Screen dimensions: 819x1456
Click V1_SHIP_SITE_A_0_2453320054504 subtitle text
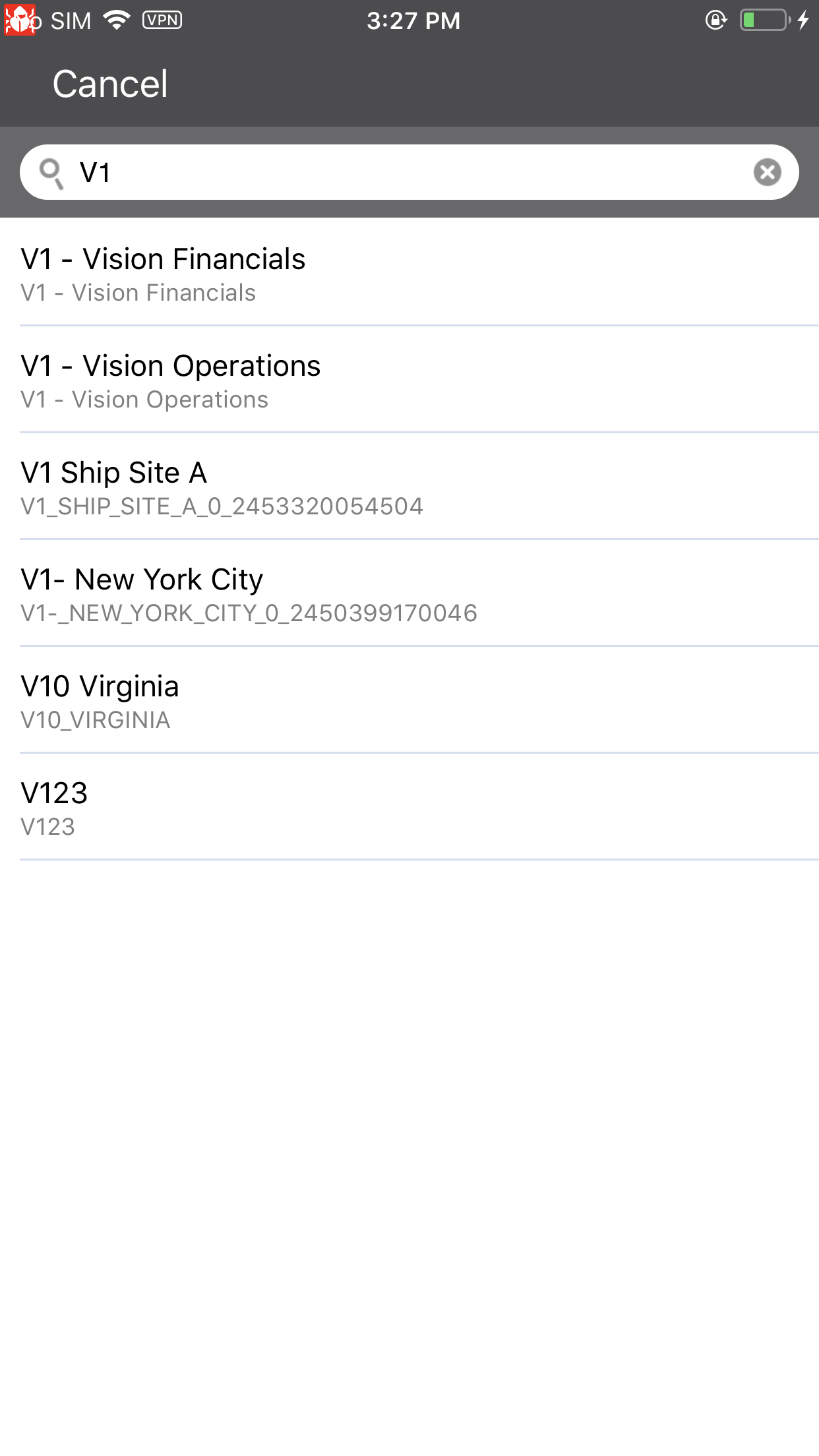pos(224,506)
